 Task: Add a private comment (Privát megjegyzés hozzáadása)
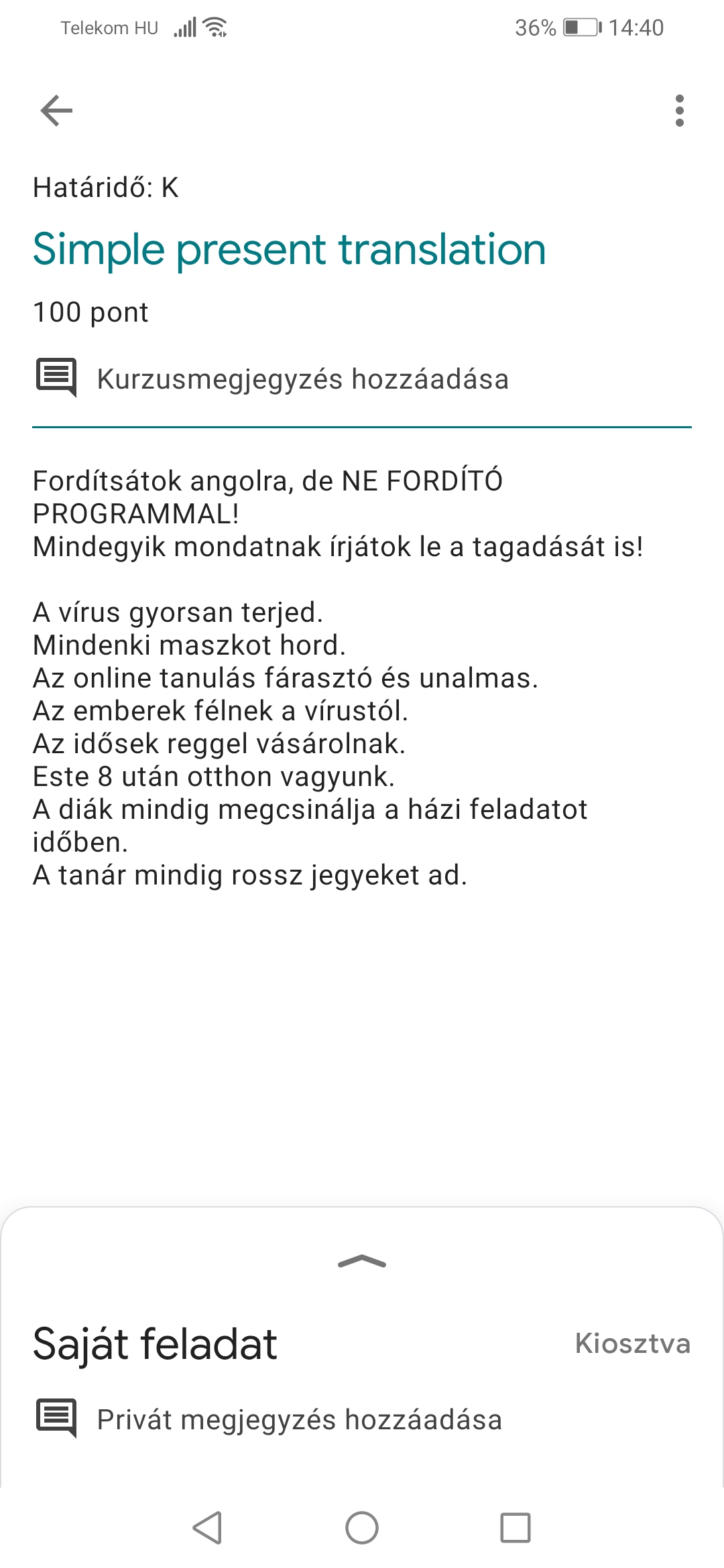click(x=299, y=1420)
